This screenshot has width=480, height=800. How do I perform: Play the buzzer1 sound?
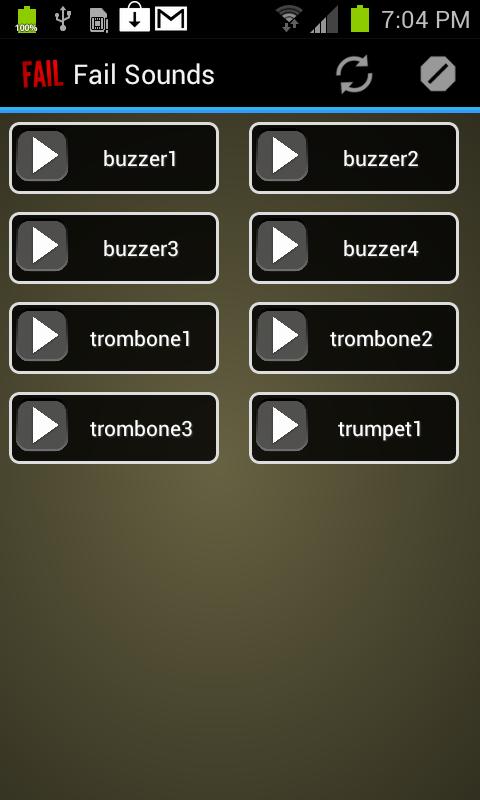click(114, 158)
